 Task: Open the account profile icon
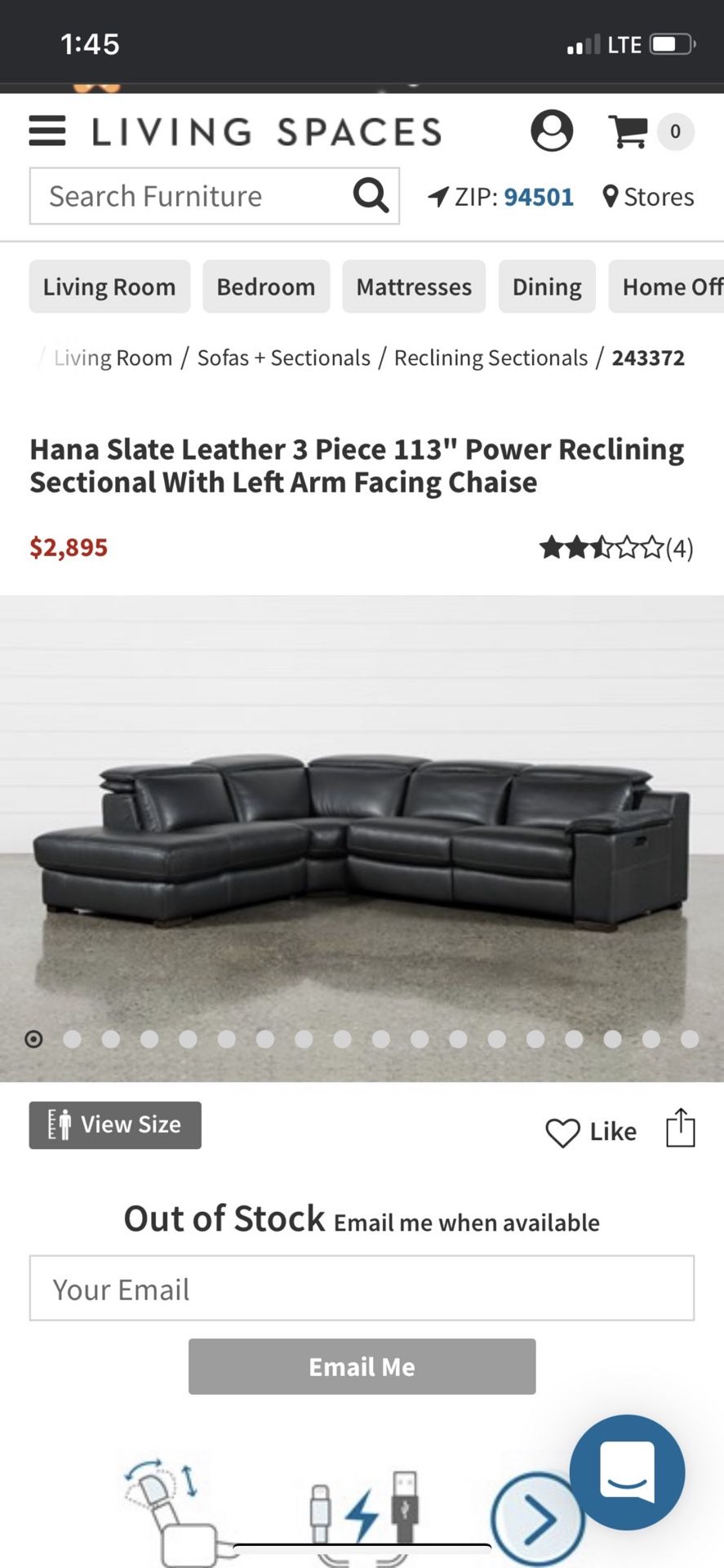tap(552, 131)
